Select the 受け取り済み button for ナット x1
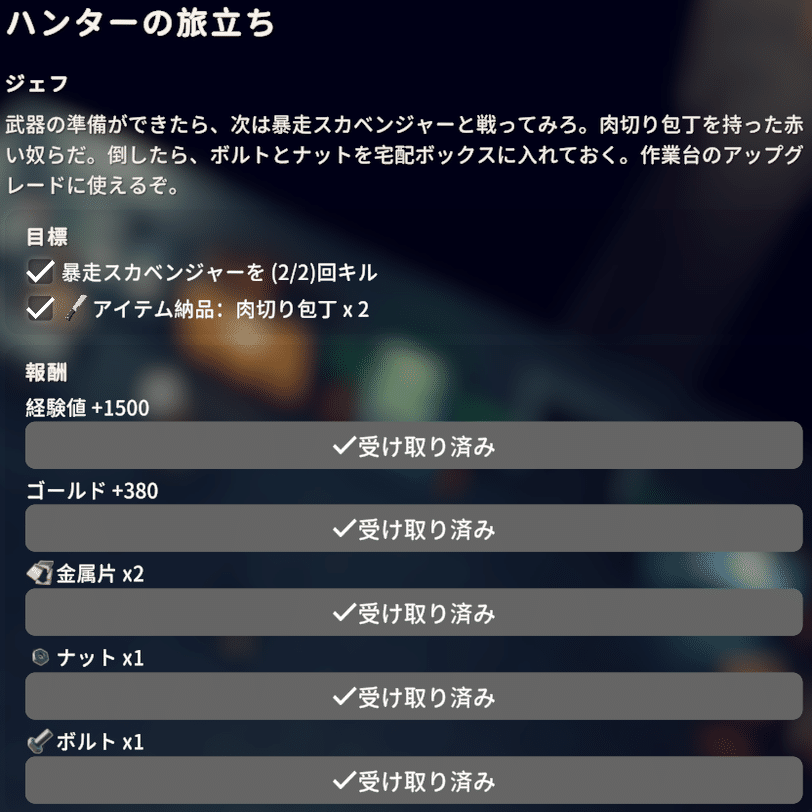This screenshot has width=812, height=812. coord(413,697)
